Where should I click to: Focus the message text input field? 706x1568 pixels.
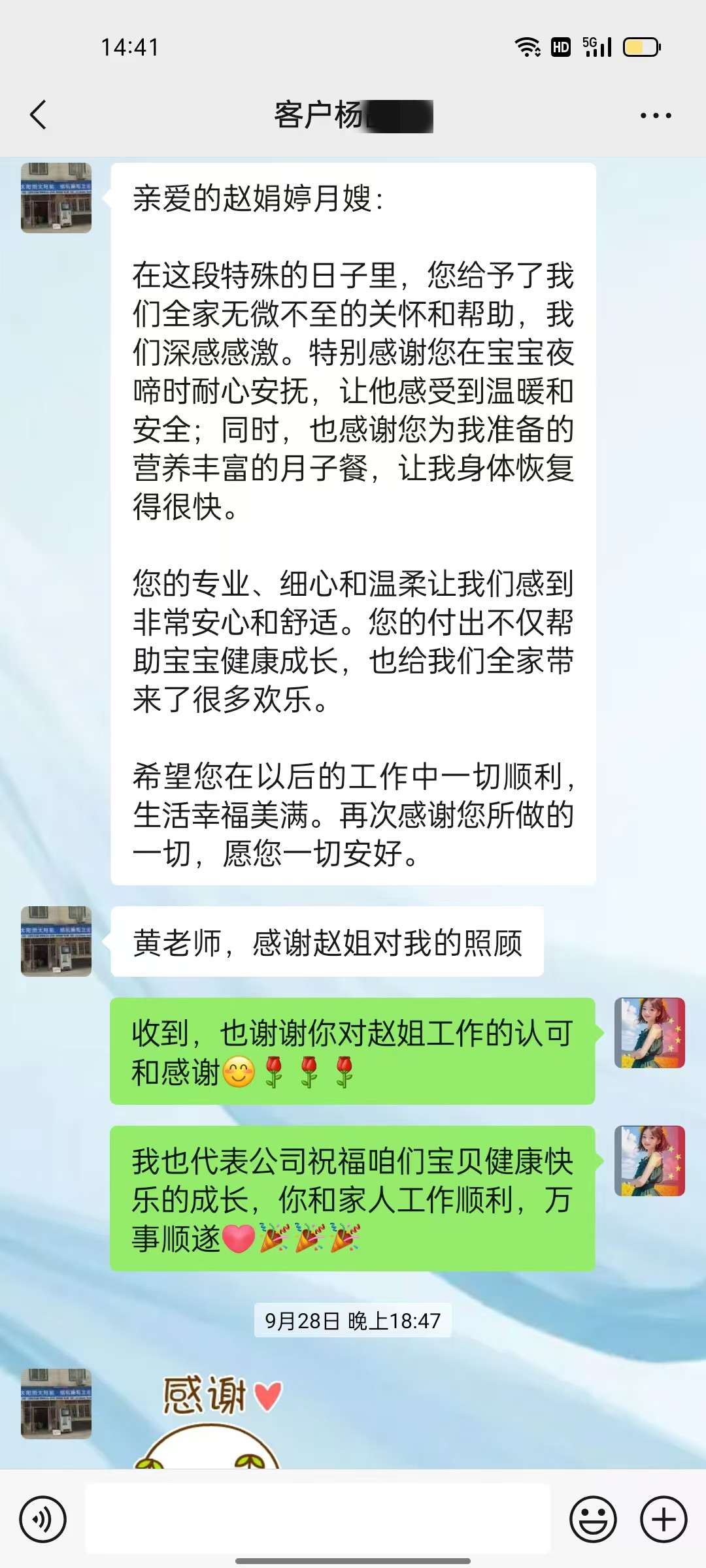(318, 1518)
